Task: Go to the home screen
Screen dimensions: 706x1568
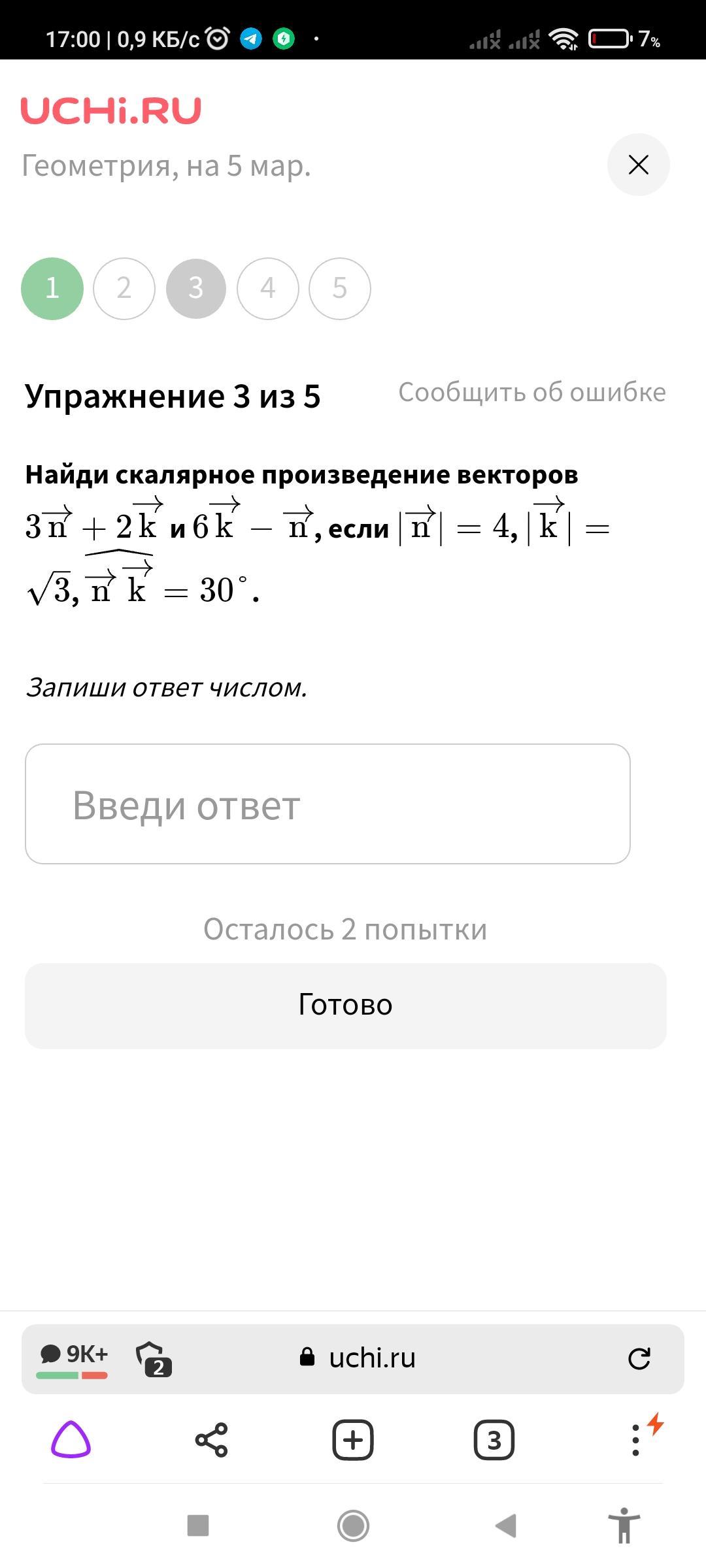Action: coord(353,1526)
